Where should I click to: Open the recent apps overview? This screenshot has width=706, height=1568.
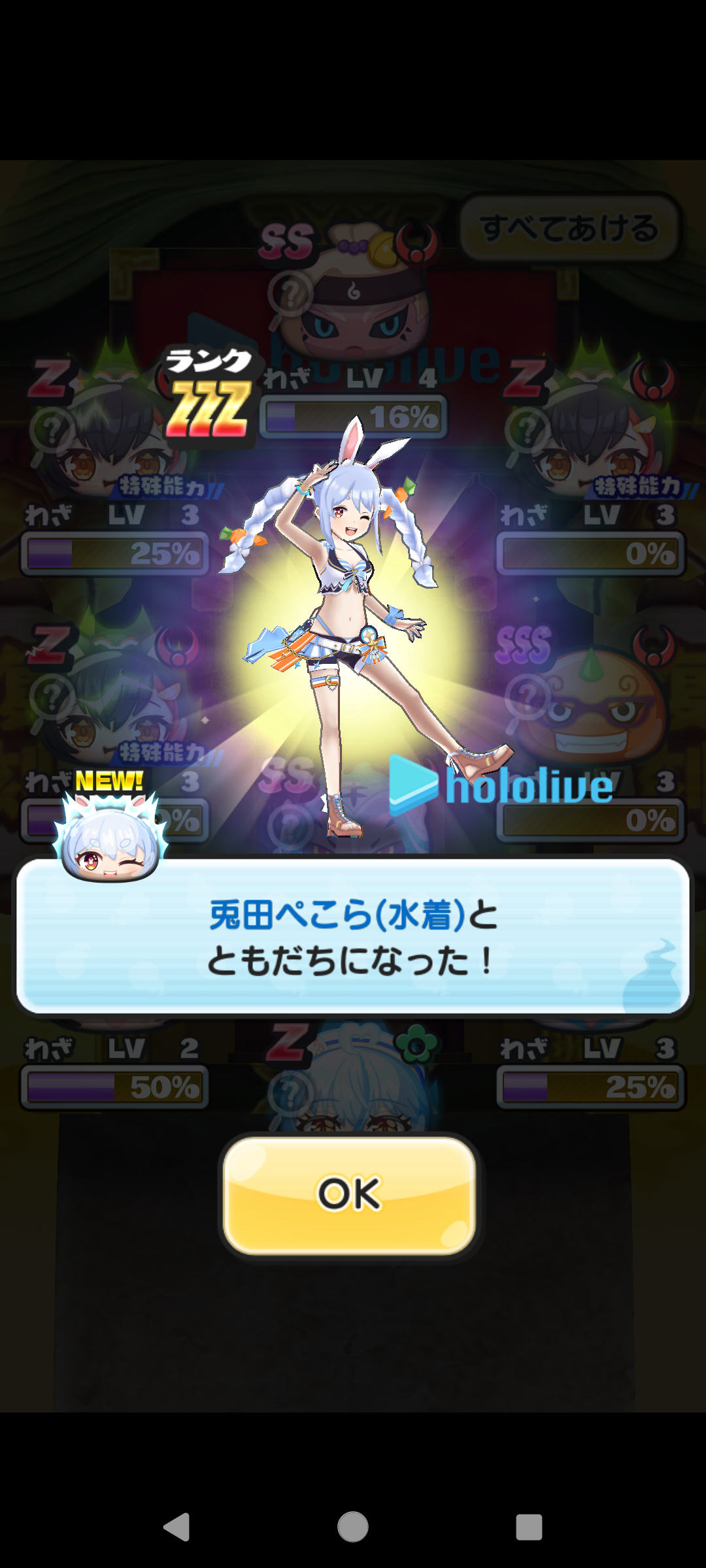click(529, 1527)
